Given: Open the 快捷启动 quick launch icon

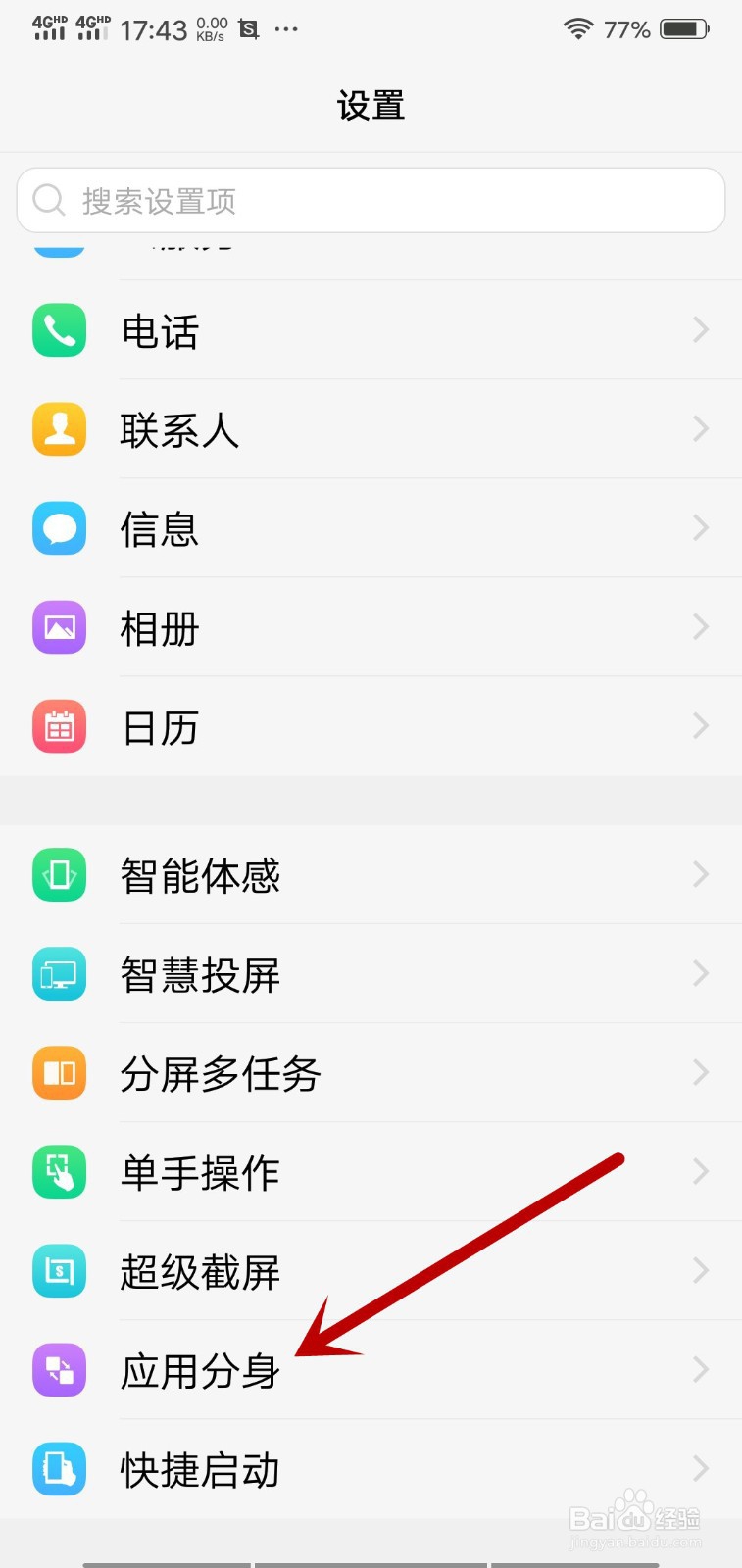Looking at the screenshot, I should pos(59,1469).
